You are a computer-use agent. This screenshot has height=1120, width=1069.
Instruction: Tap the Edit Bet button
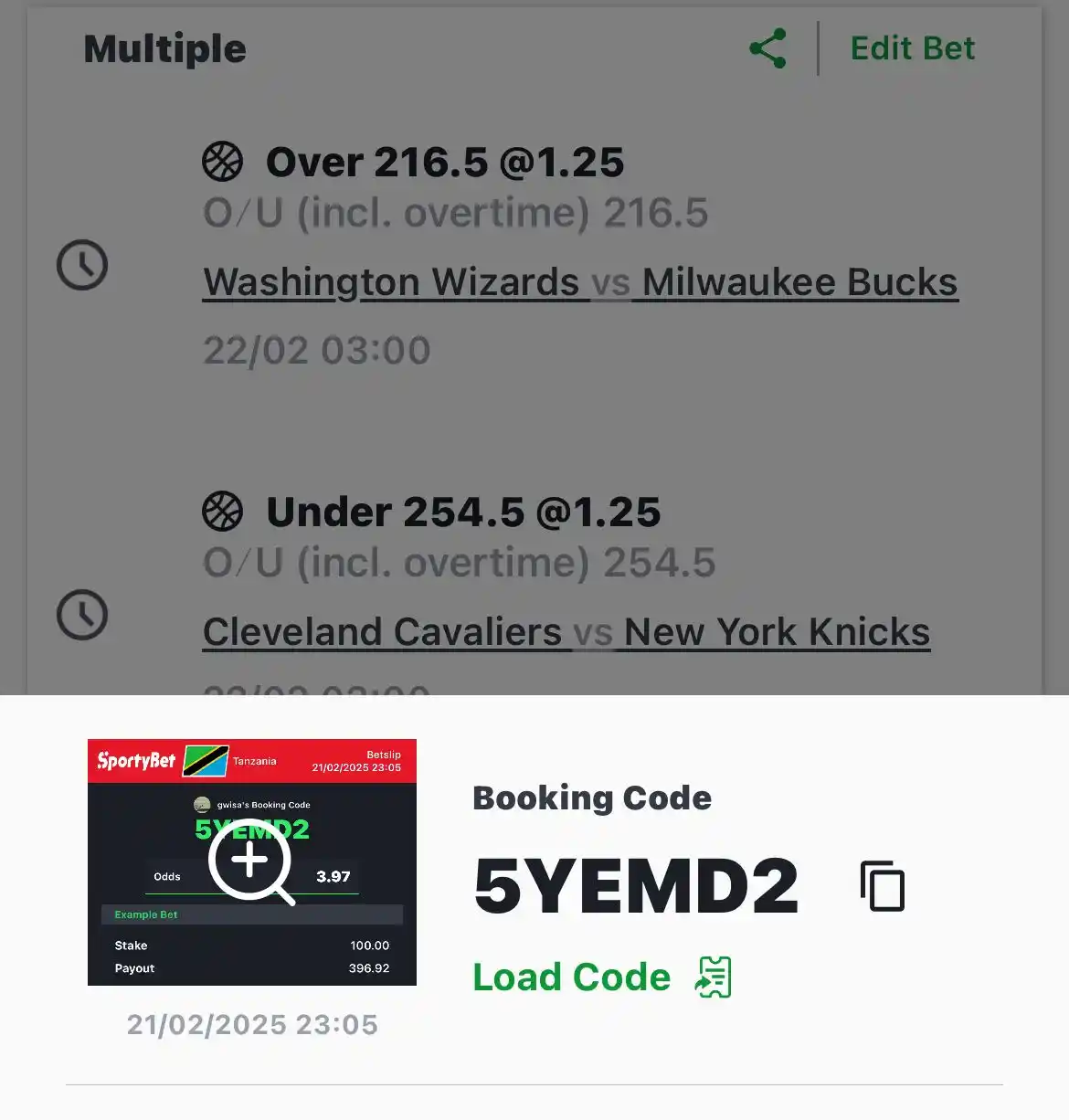click(912, 48)
